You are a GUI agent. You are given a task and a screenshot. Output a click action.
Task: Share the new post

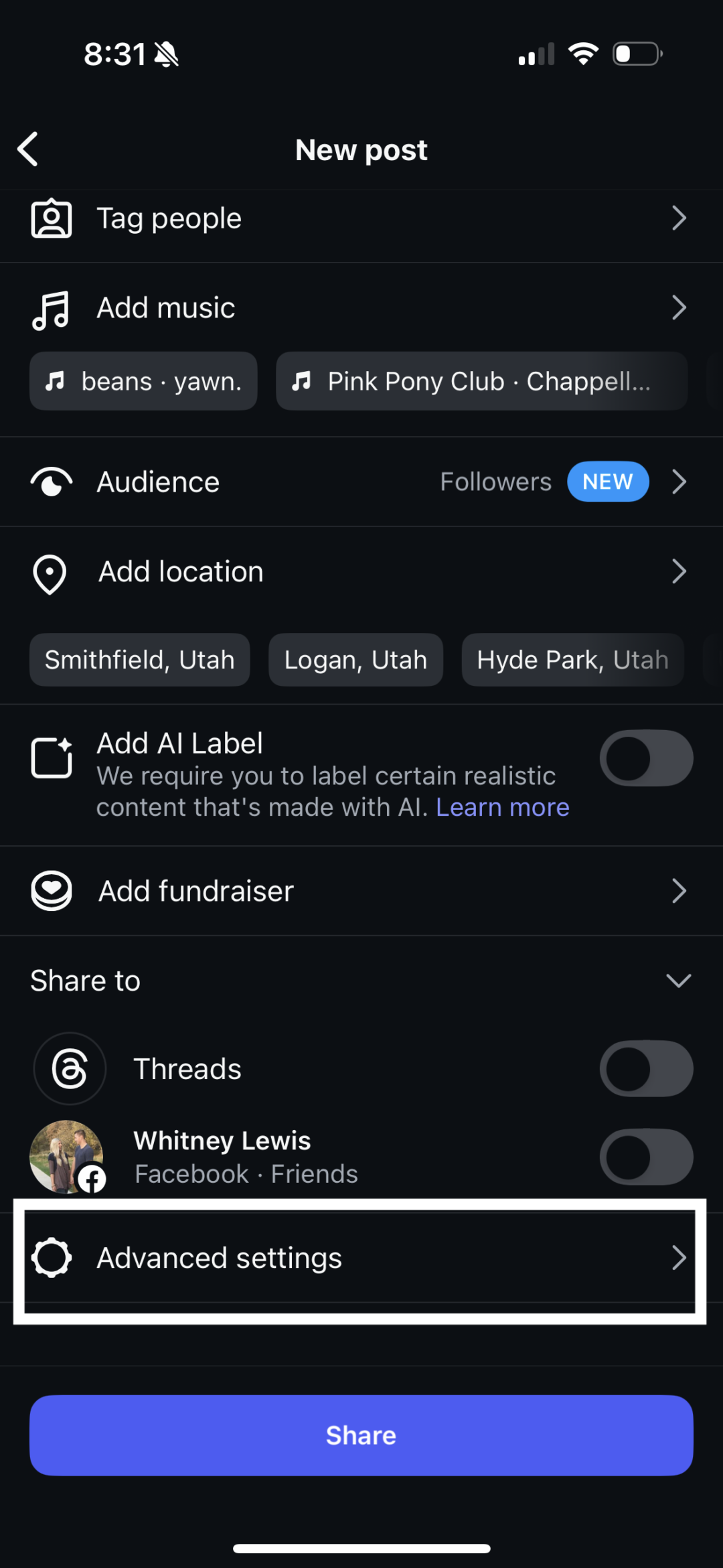coord(361,1435)
